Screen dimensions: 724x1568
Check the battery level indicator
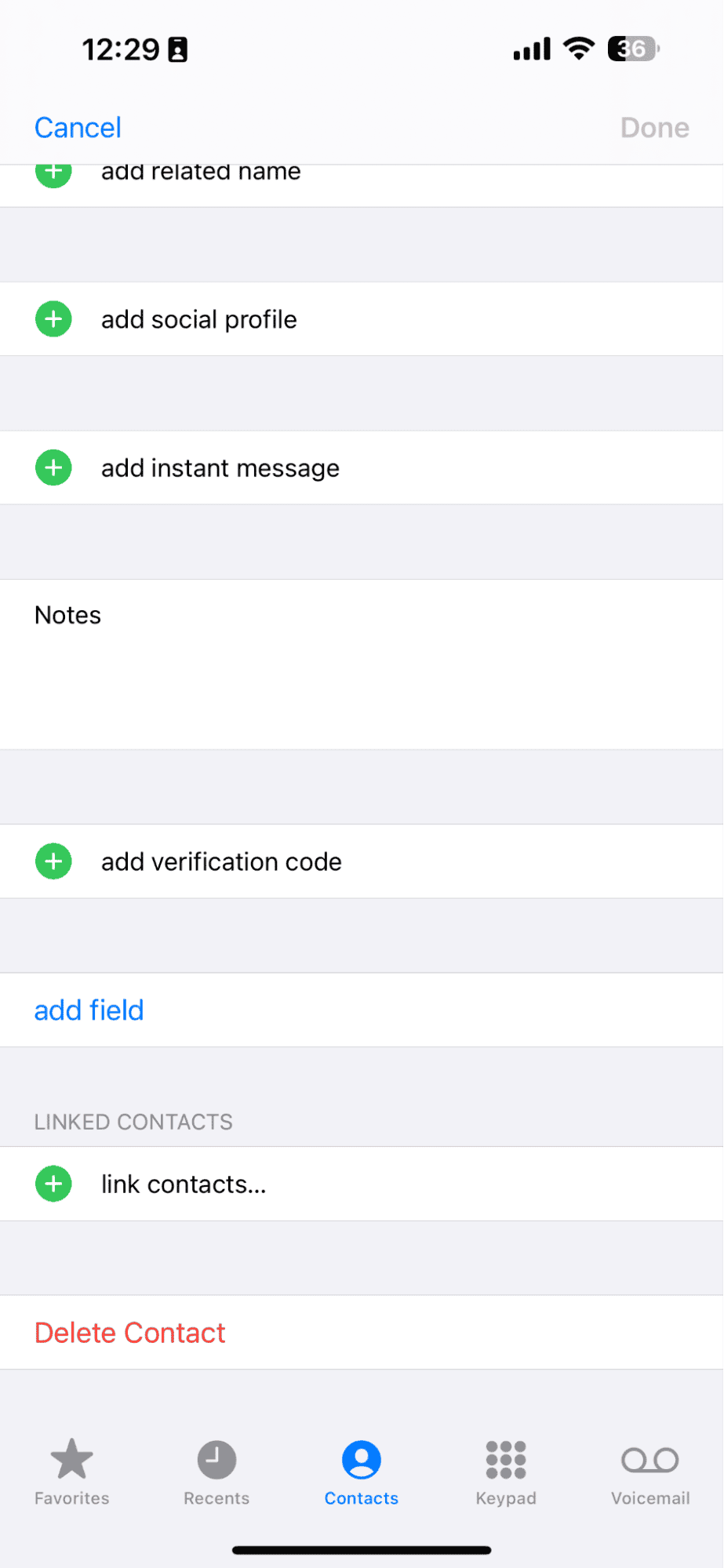(x=632, y=49)
